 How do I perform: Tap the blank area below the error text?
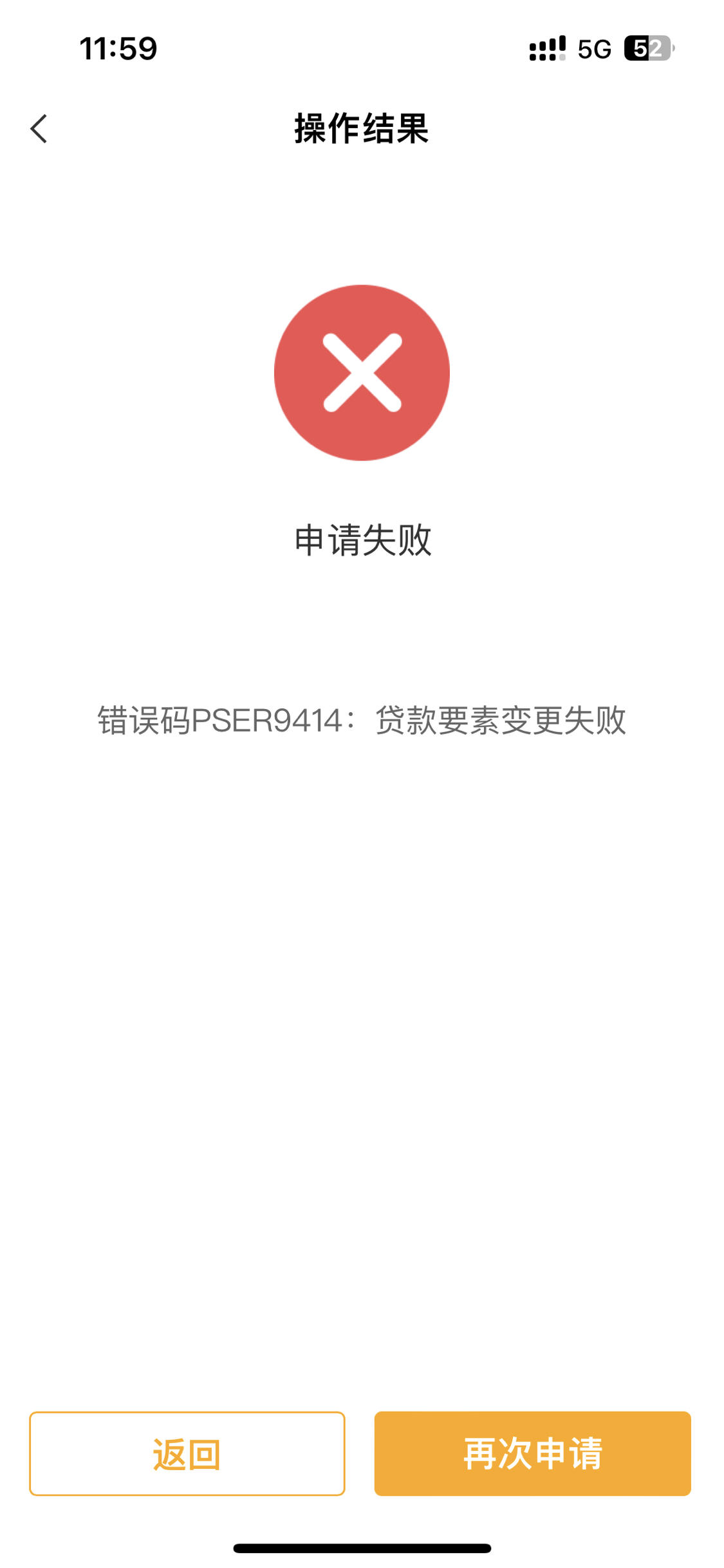point(362,1030)
